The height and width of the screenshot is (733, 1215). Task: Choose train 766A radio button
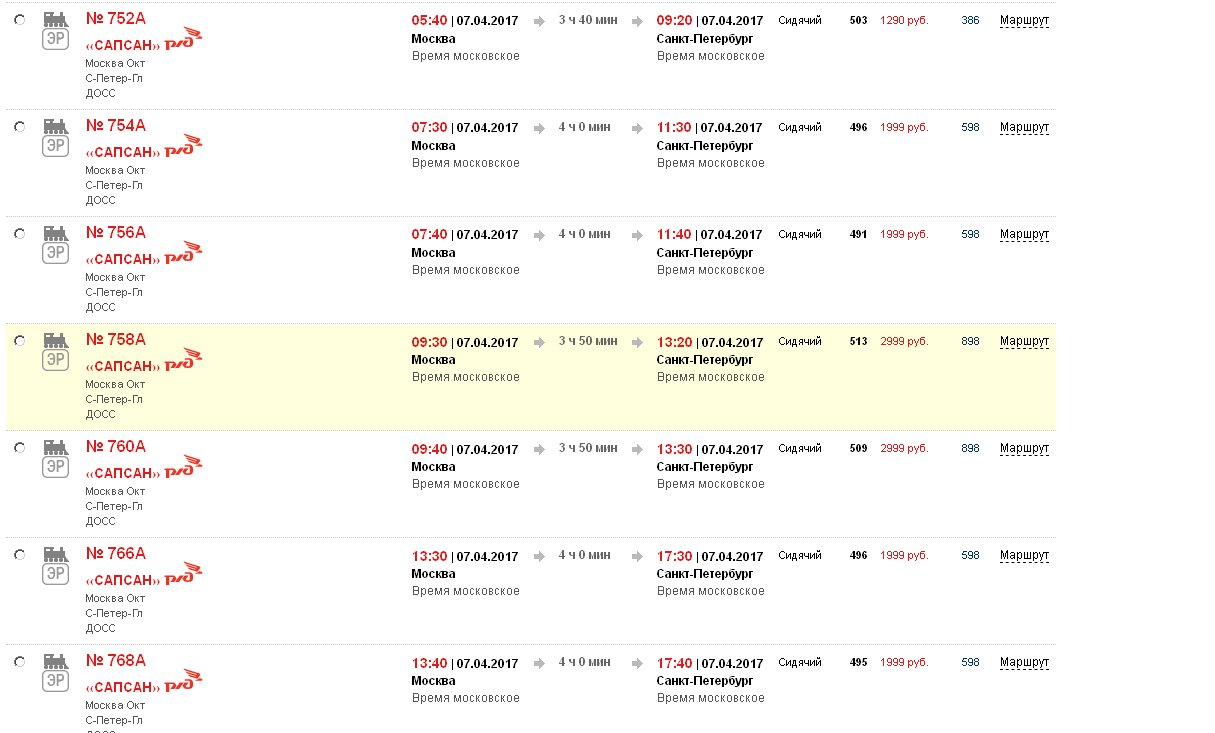click(20, 555)
